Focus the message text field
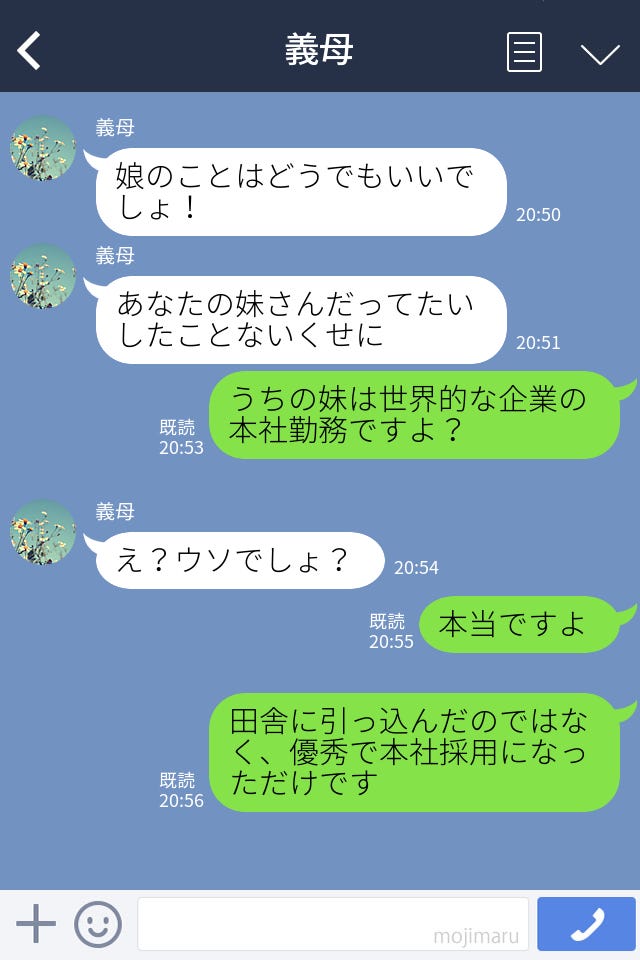 tap(332, 924)
